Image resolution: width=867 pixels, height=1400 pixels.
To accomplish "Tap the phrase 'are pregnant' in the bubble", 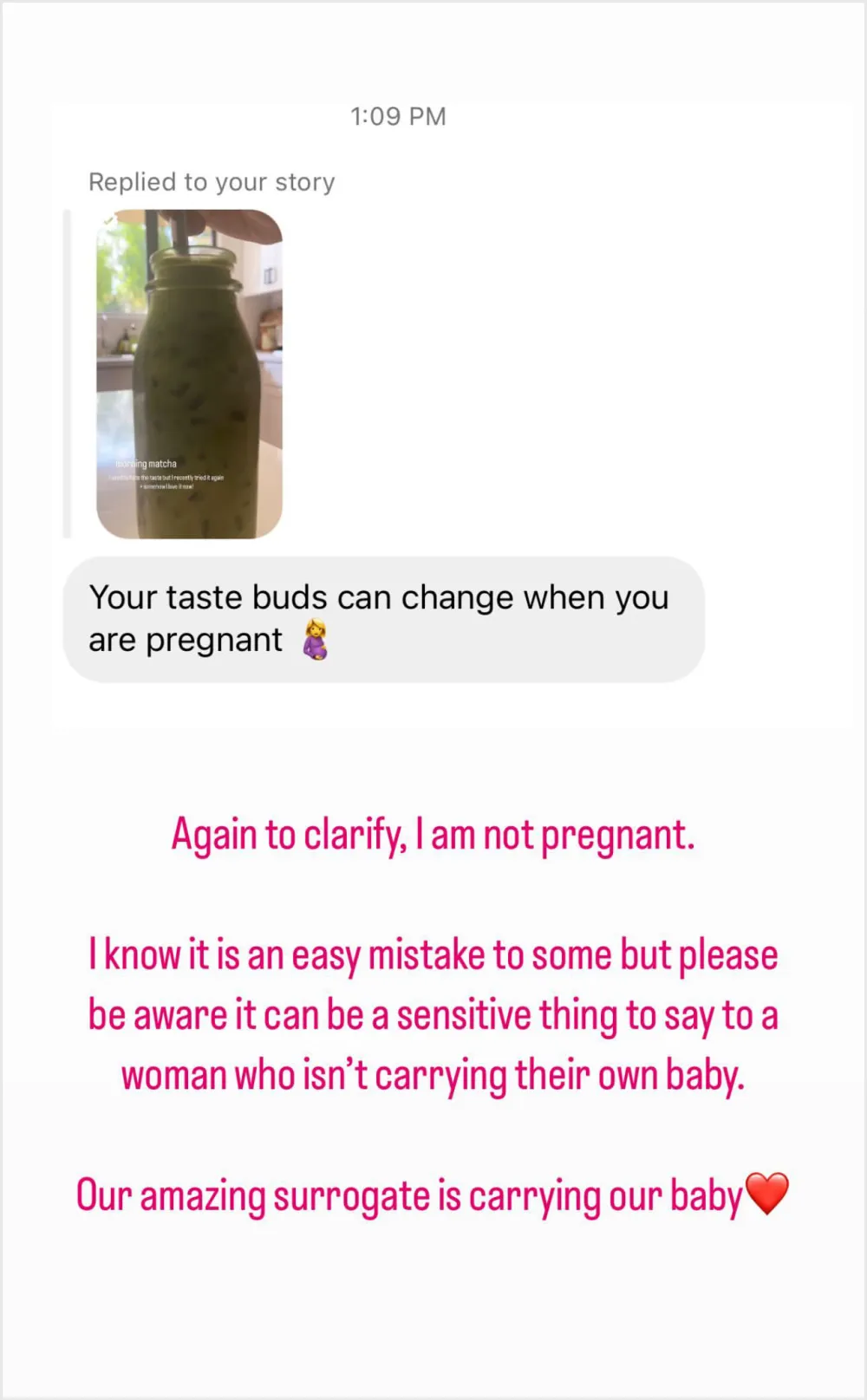I will point(184,640).
